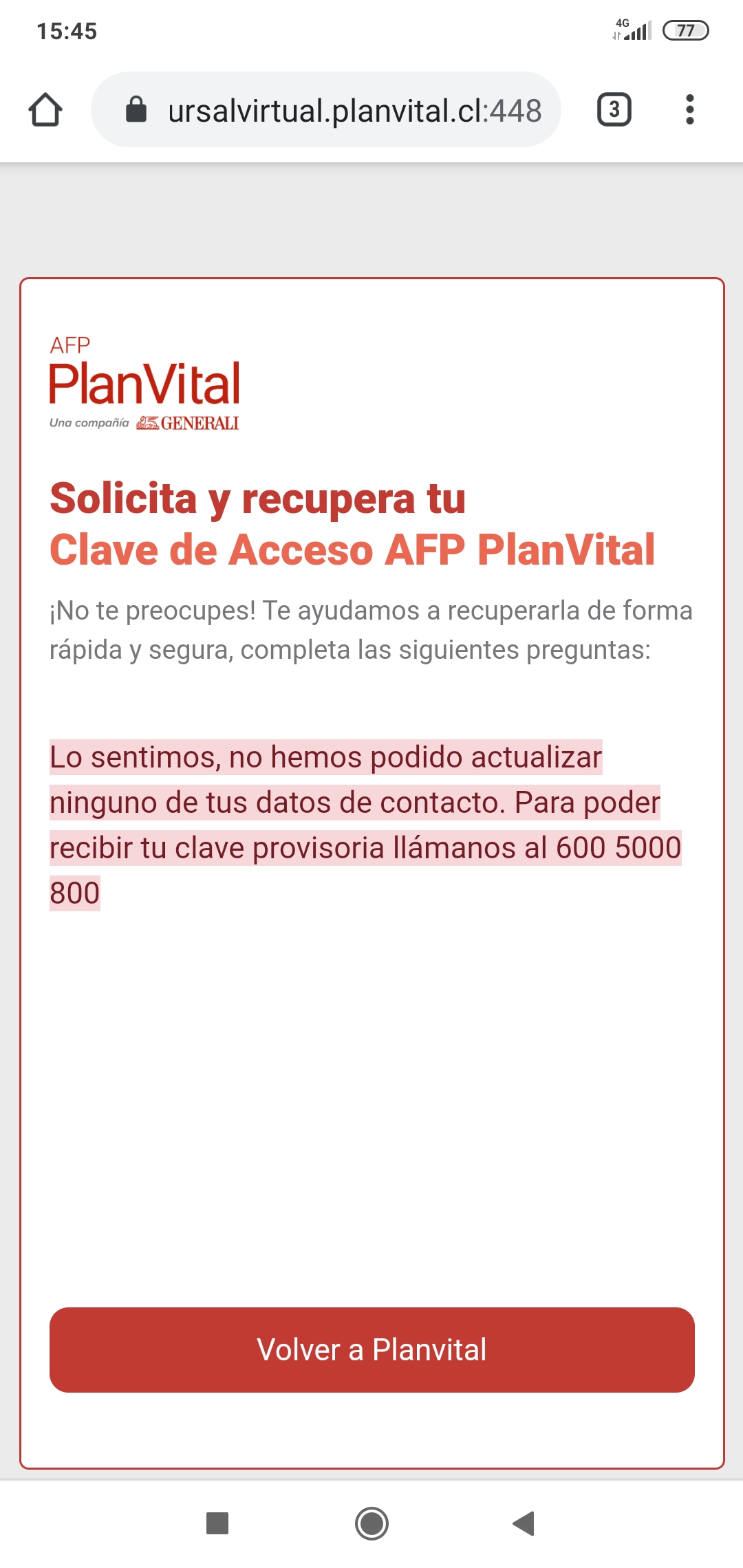Open the browser home page
The width and height of the screenshot is (743, 1568).
(45, 110)
